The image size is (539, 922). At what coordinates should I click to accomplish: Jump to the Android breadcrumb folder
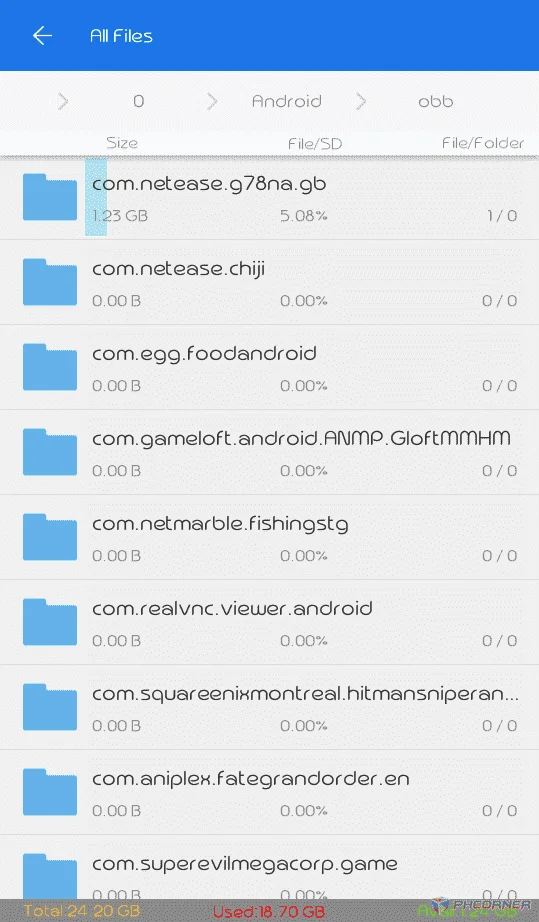tap(286, 101)
